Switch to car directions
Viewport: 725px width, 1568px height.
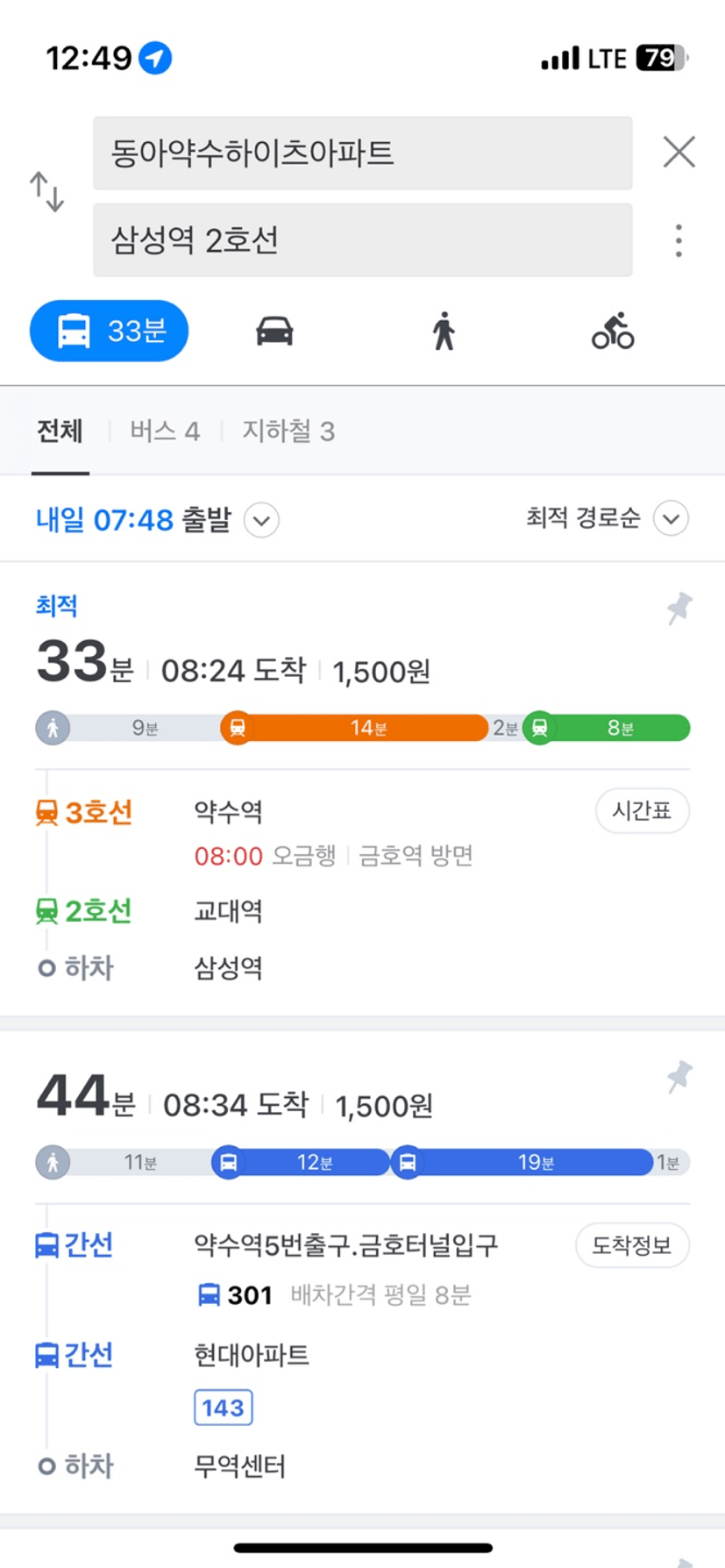point(274,331)
